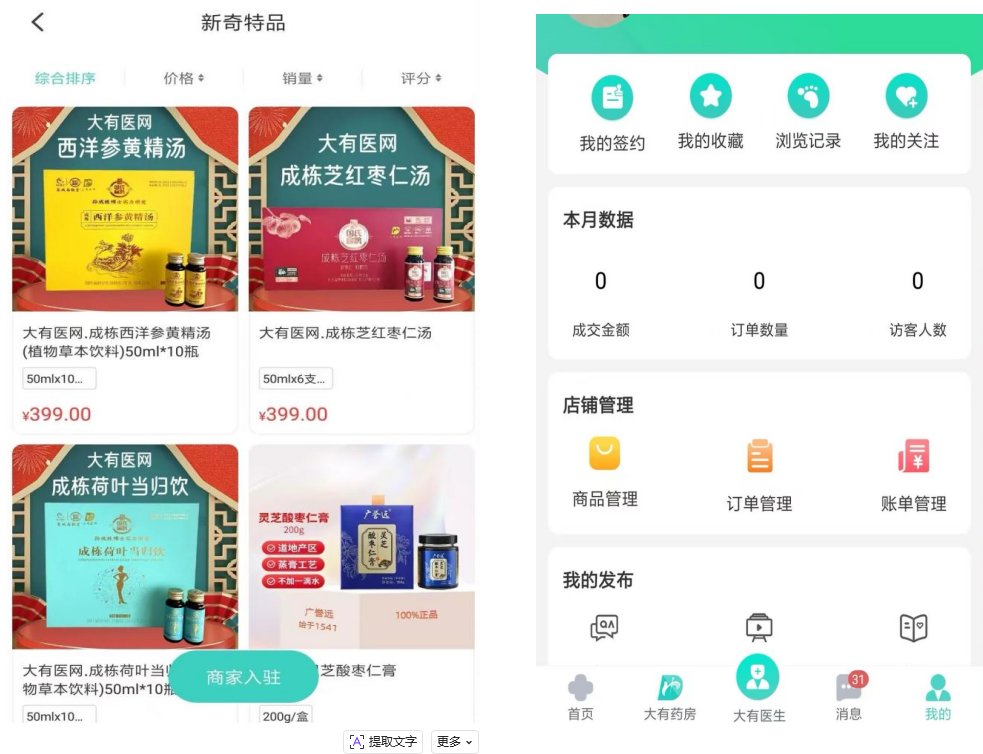The image size is (983, 754).
Task: Tap the 商家入驻 button
Action: 243,677
